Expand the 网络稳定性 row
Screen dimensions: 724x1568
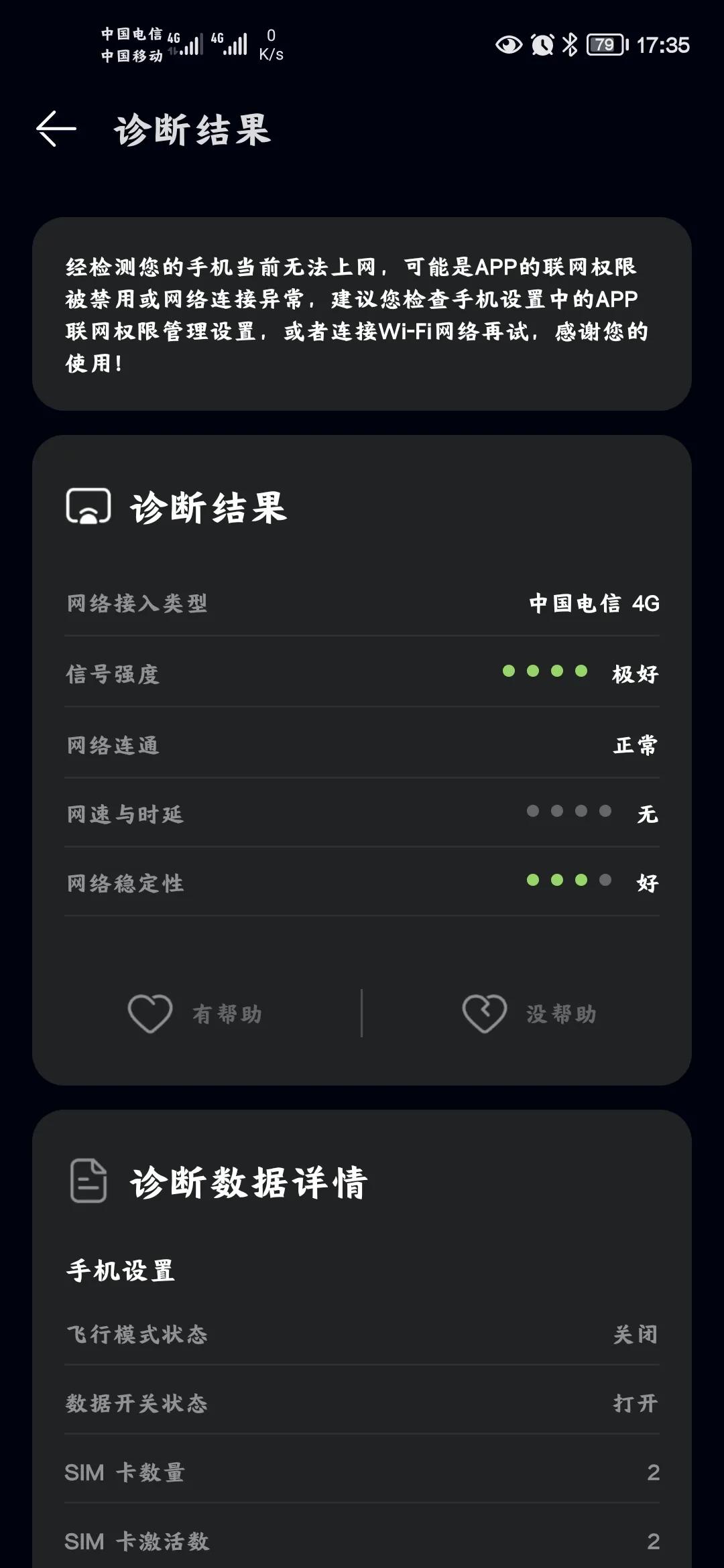click(362, 883)
